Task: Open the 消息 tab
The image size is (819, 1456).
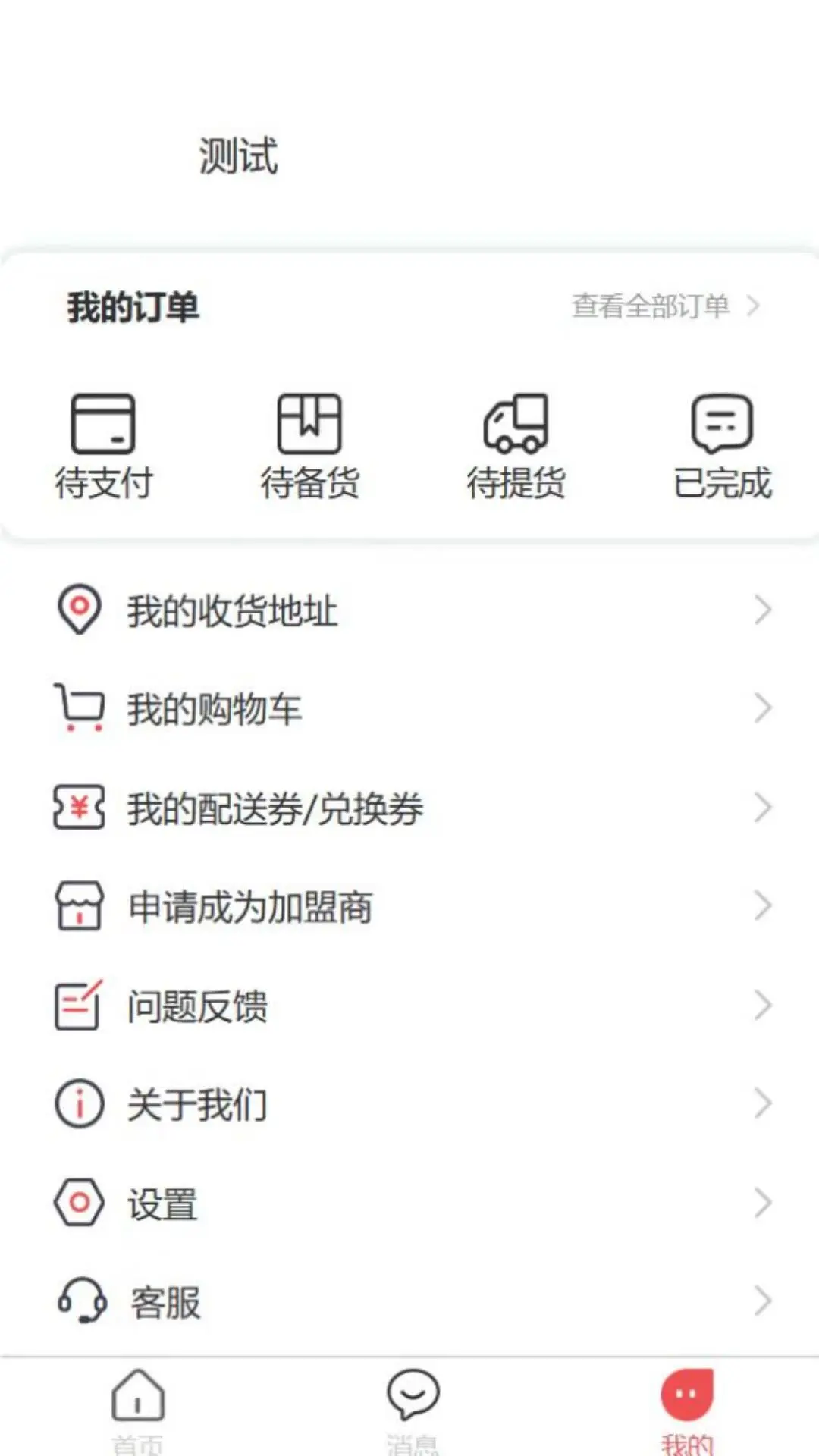Action: pos(413,1408)
